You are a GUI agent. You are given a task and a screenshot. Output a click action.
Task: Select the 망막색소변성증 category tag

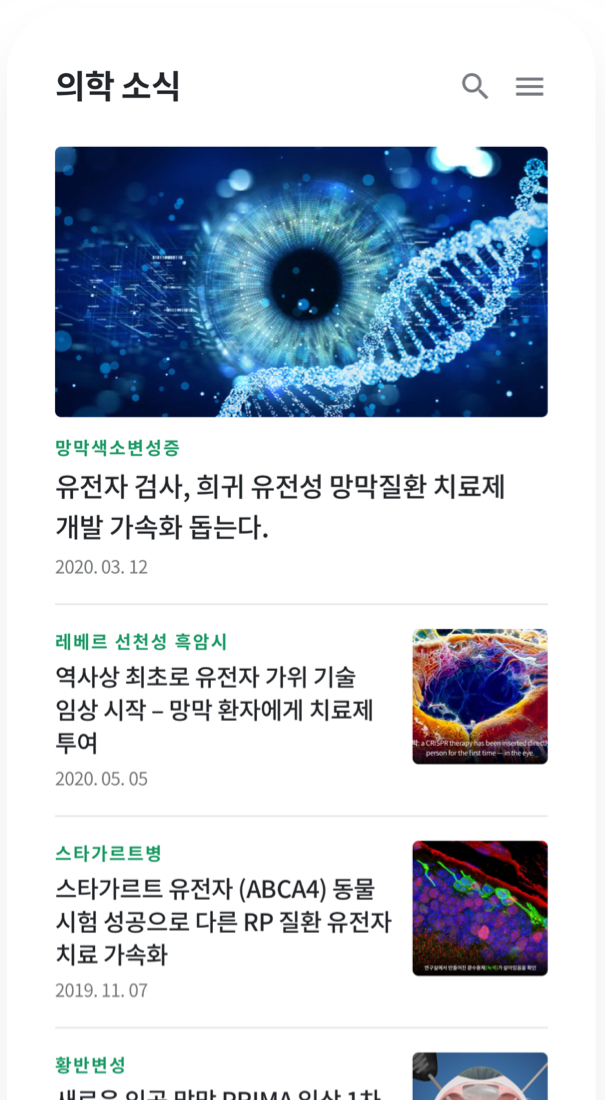tap(117, 448)
